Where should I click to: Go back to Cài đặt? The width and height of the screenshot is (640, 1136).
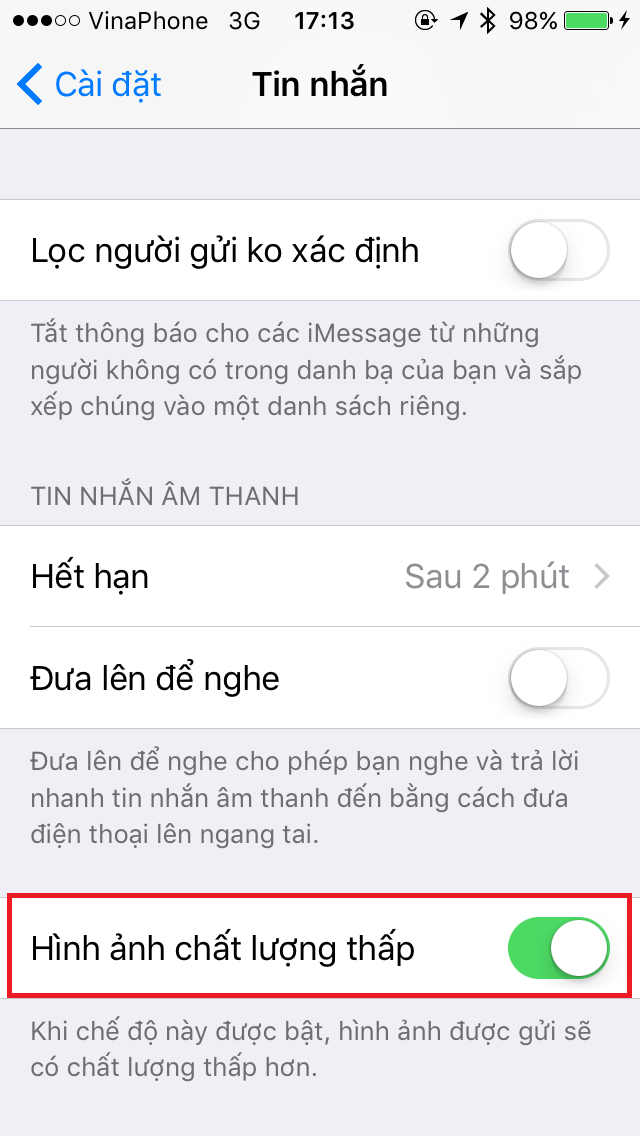coord(90,85)
